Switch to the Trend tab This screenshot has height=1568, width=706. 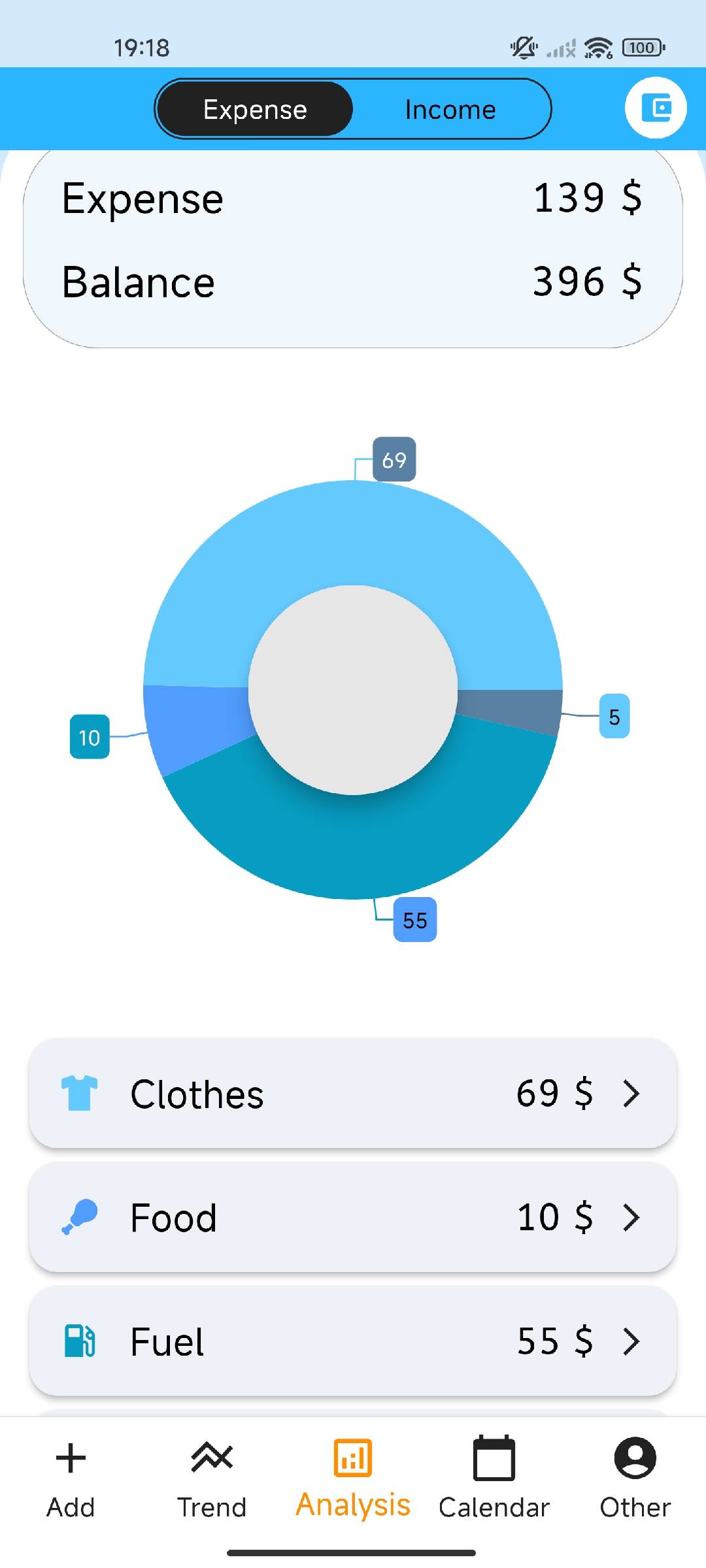pyautogui.click(x=212, y=1480)
